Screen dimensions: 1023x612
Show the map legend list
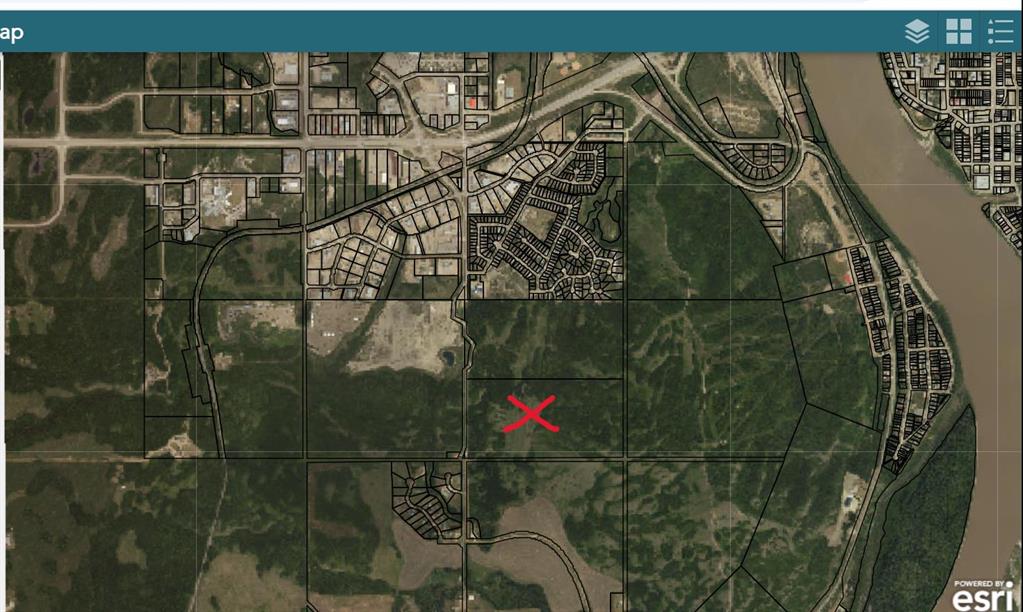point(1001,32)
